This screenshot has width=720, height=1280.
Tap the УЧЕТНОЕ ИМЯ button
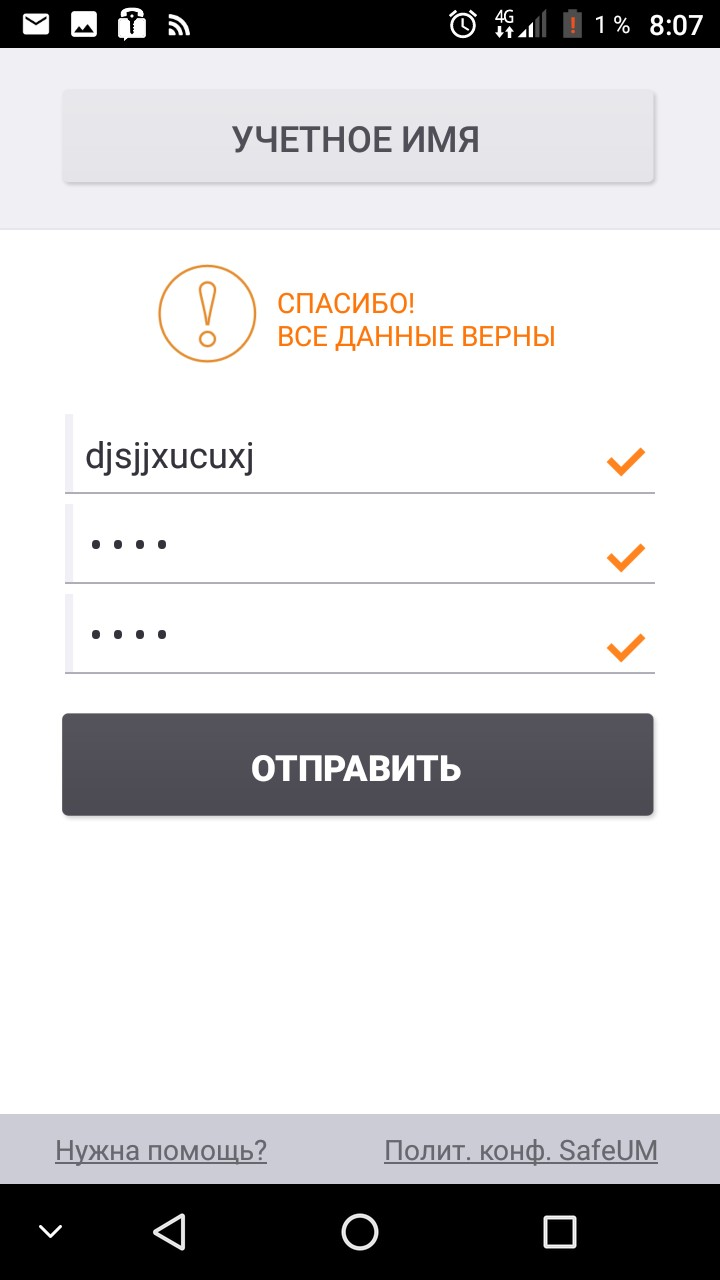(358, 137)
